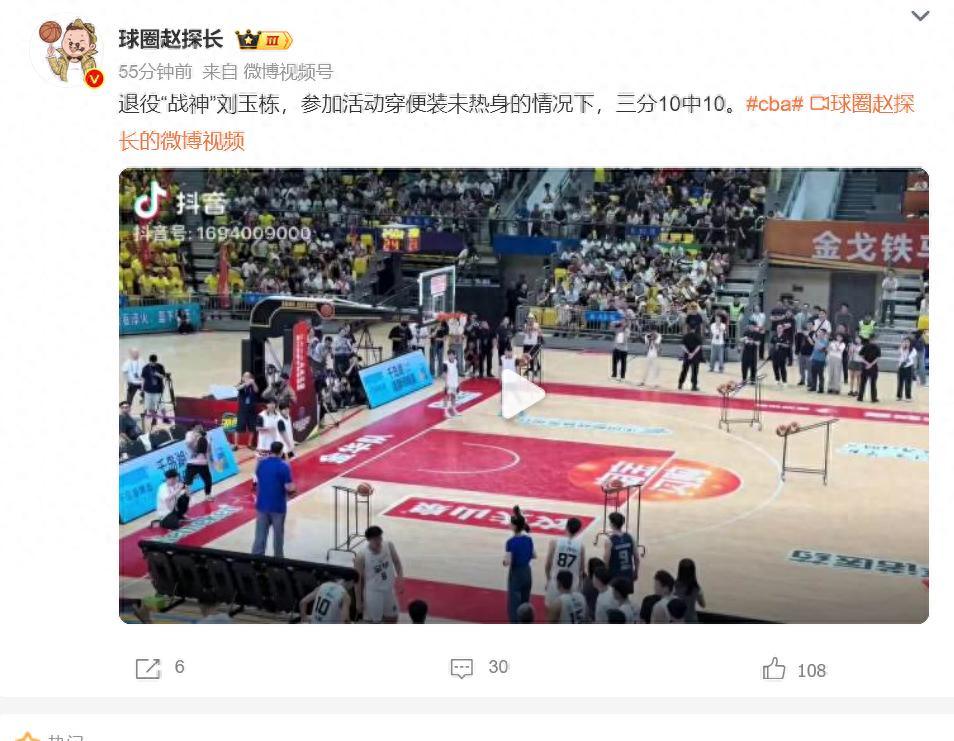This screenshot has height=741, width=954.
Task: Expand the post options chevron
Action: (x=920, y=16)
